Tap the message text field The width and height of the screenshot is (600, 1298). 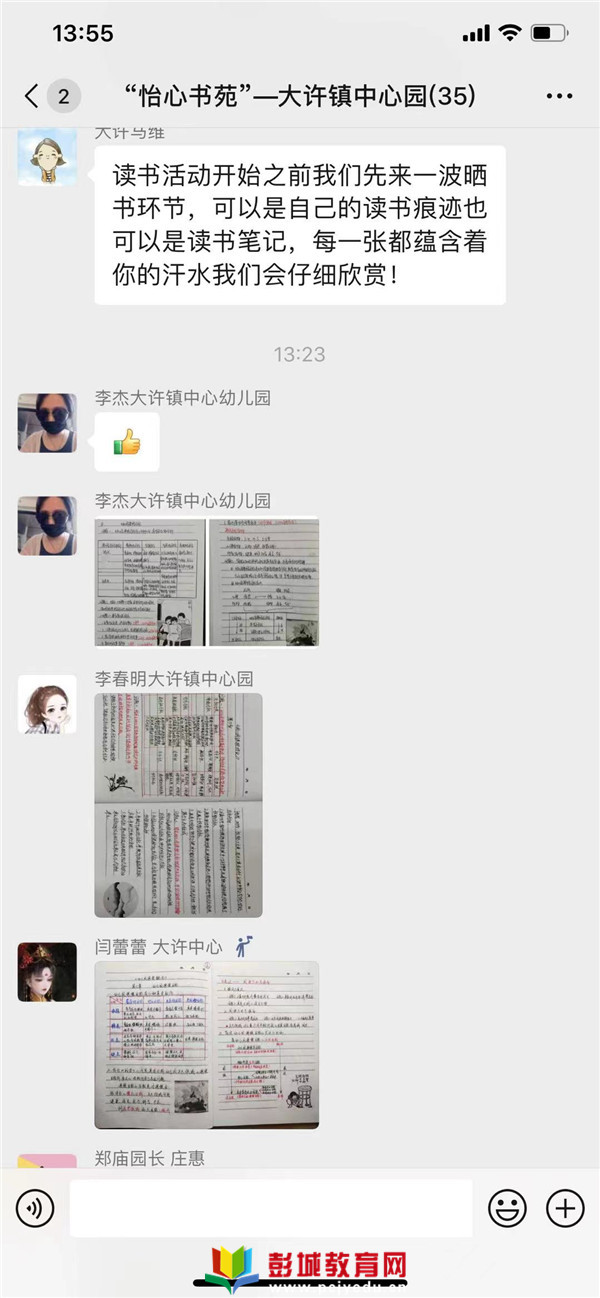pos(270,1209)
